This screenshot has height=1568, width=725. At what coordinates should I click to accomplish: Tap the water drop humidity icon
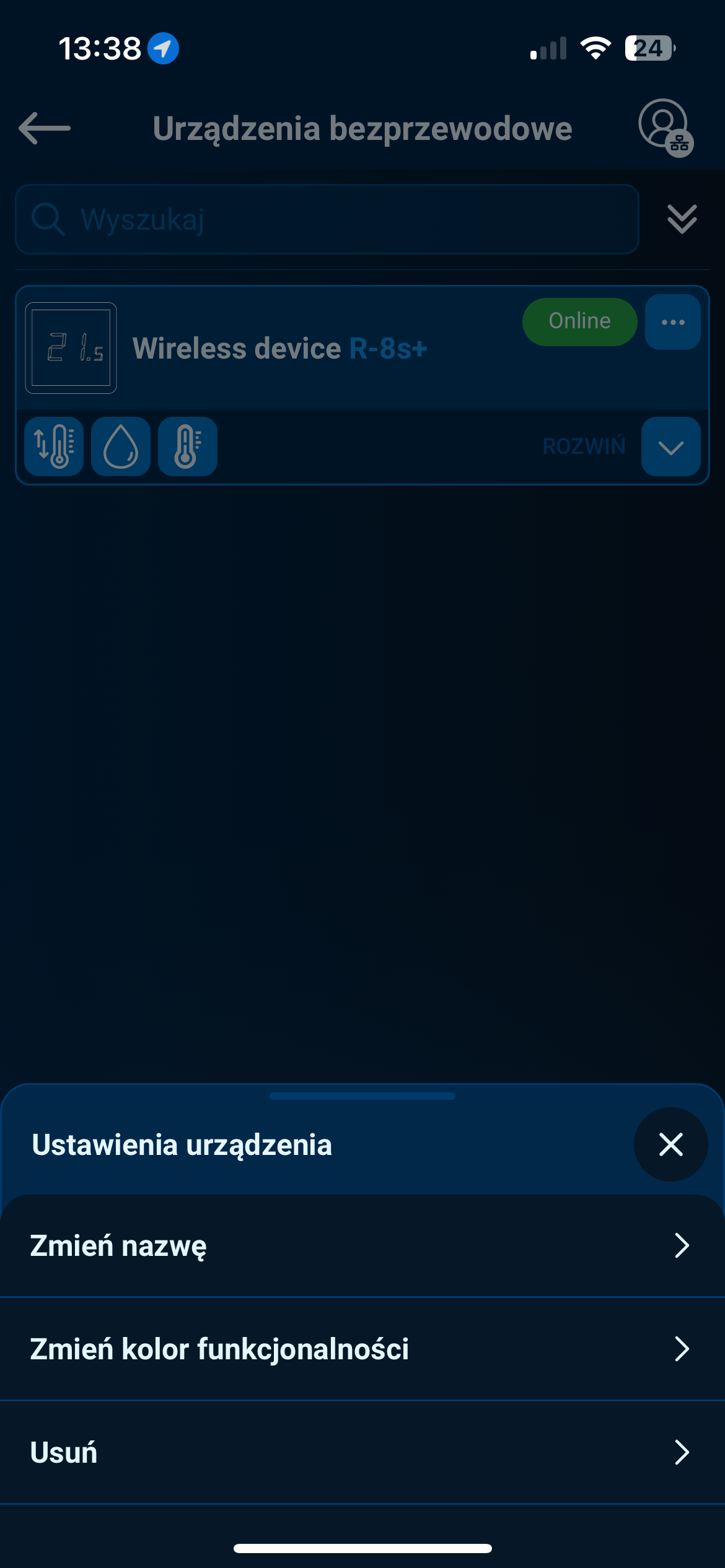pos(121,446)
